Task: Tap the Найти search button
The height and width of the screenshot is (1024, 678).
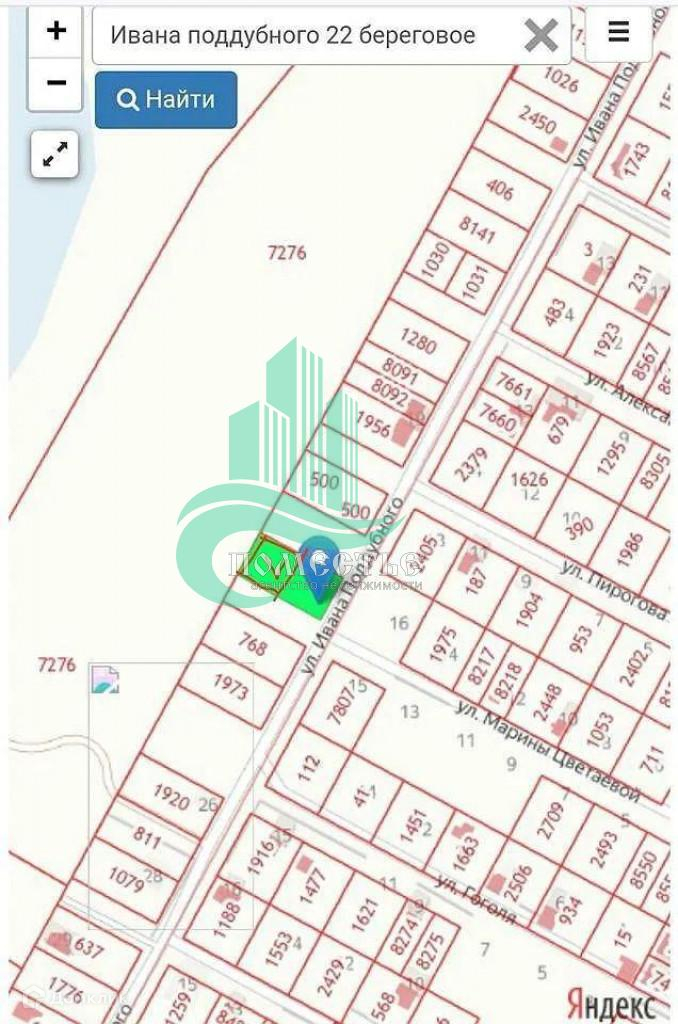Action: pyautogui.click(x=166, y=99)
